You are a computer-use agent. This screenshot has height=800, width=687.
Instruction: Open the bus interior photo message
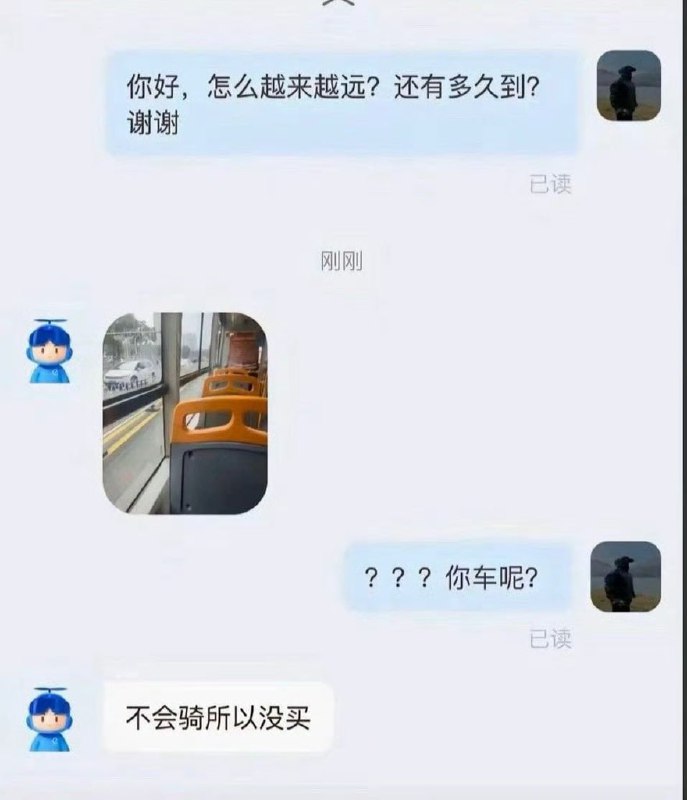click(x=185, y=413)
